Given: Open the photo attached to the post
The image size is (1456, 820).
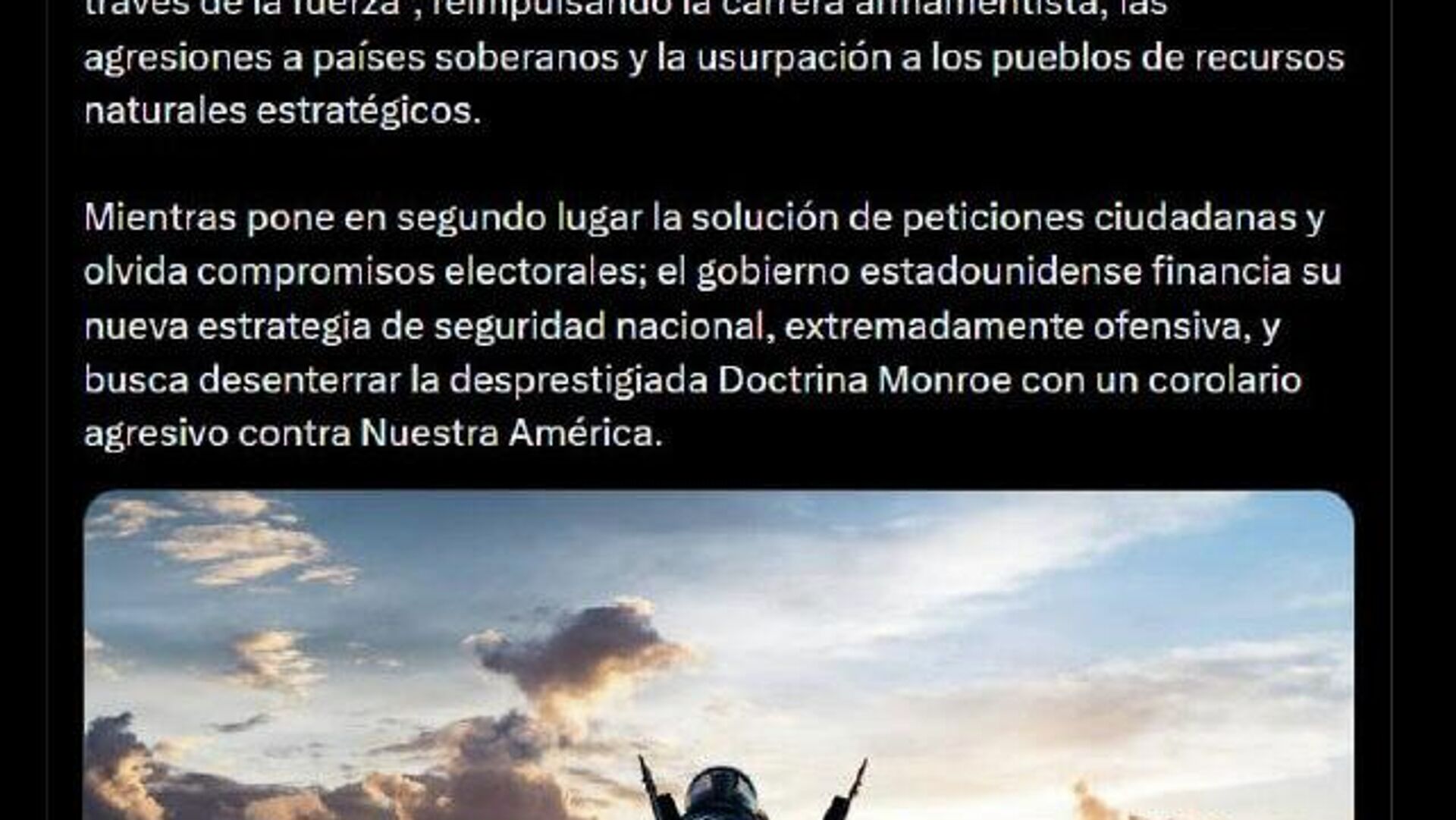Looking at the screenshot, I should point(718,655).
